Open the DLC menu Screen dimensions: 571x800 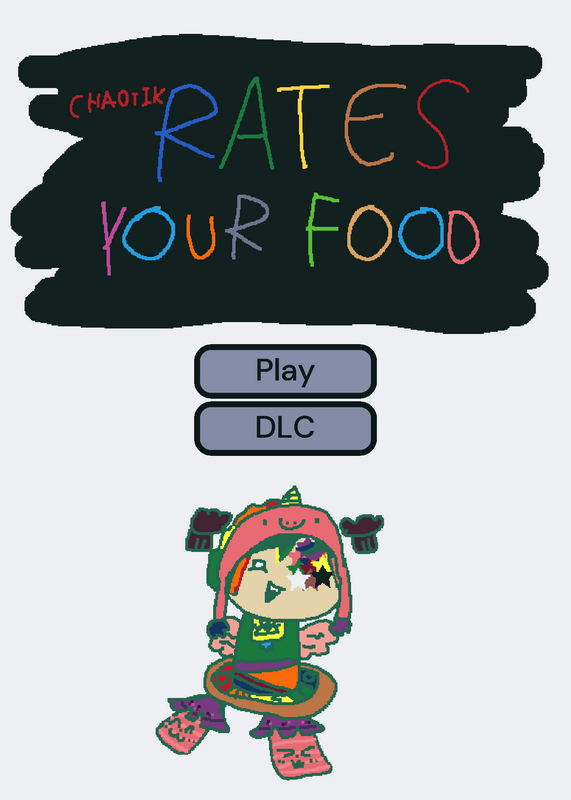click(x=285, y=428)
